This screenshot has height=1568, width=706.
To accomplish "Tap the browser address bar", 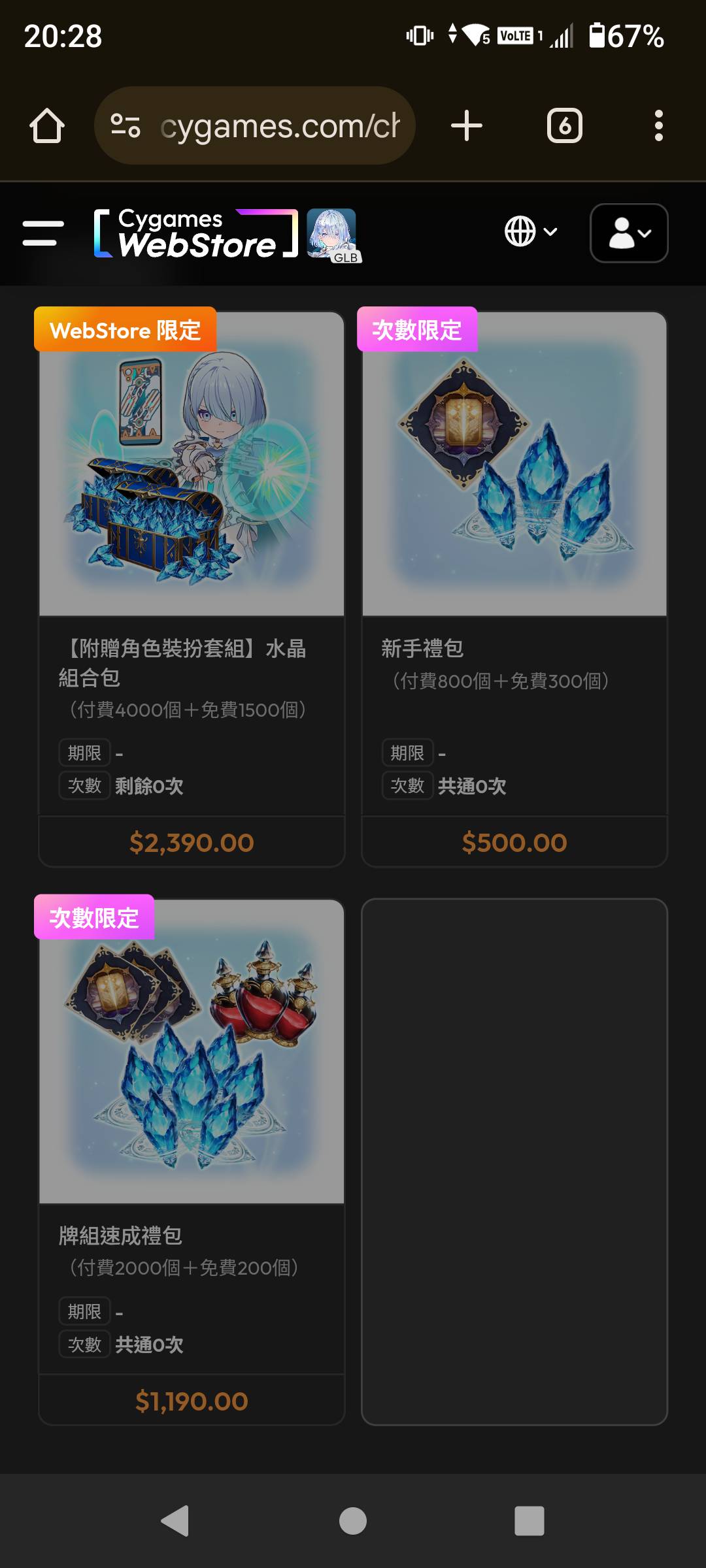I will 255,125.
